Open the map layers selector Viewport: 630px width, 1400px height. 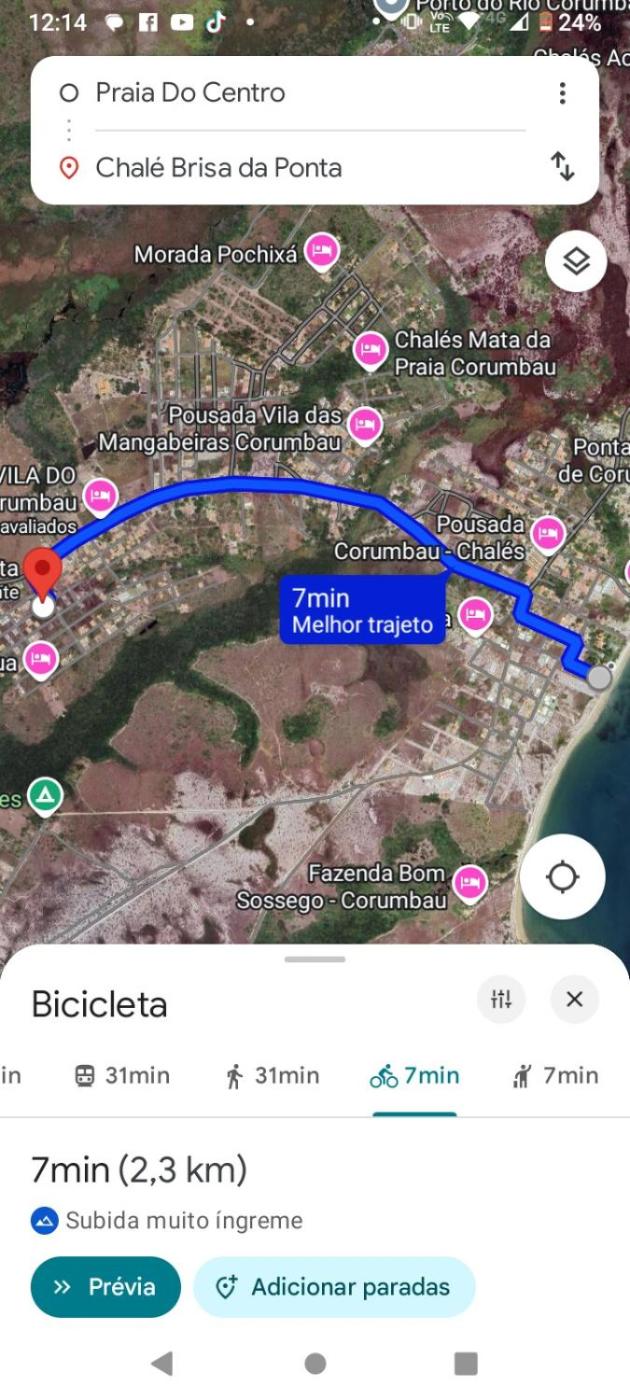pos(576,262)
